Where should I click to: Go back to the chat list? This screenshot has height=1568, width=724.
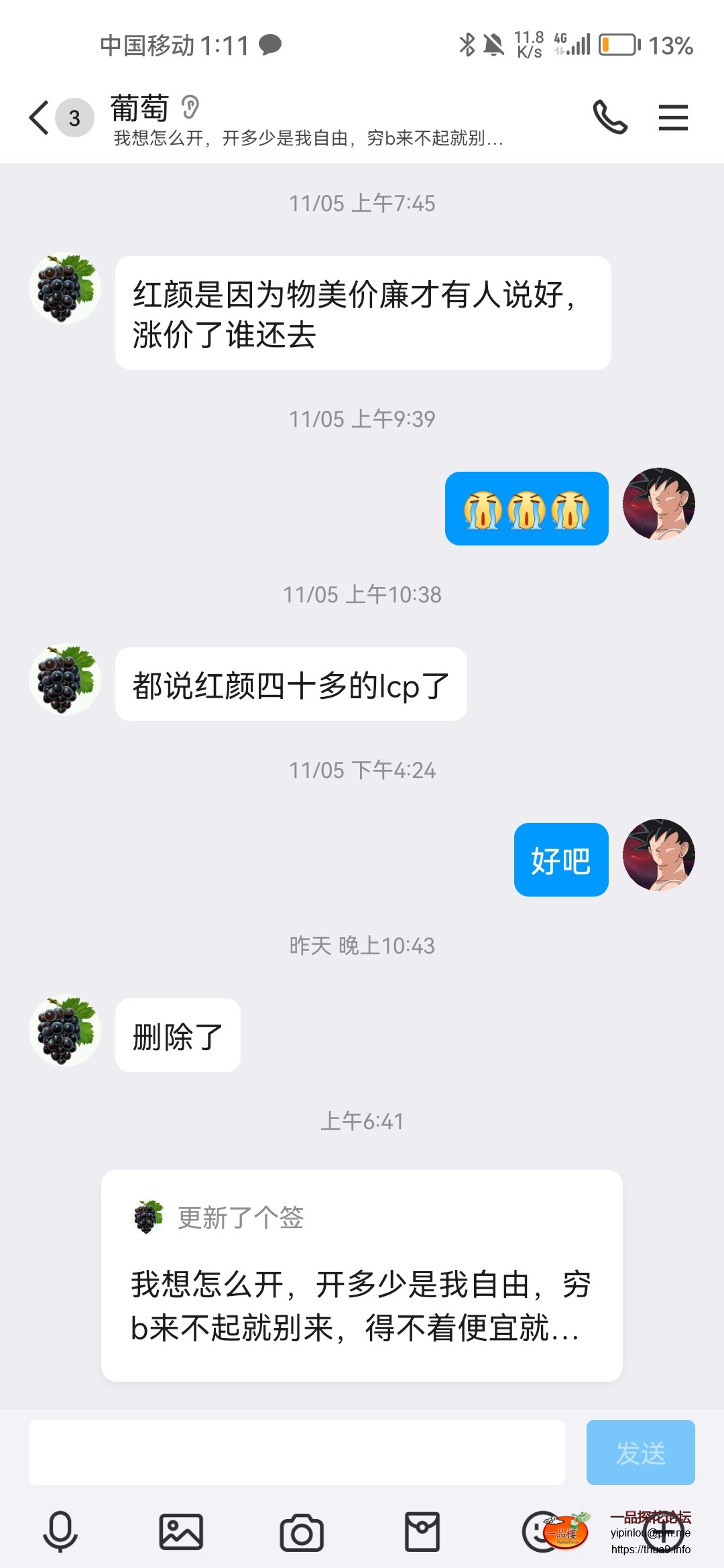[38, 115]
